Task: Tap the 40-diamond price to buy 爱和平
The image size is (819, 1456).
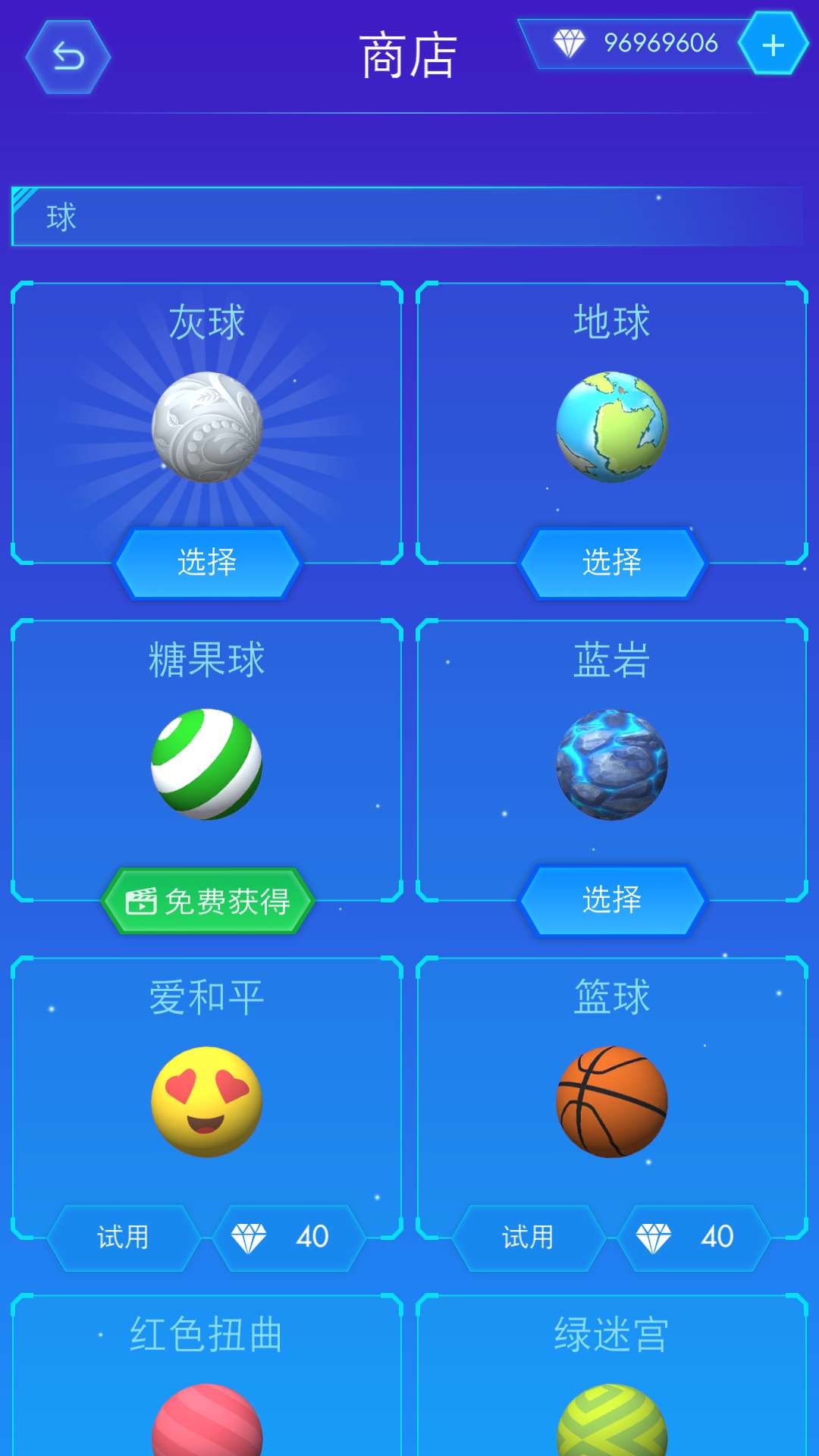Action: pos(290,1238)
